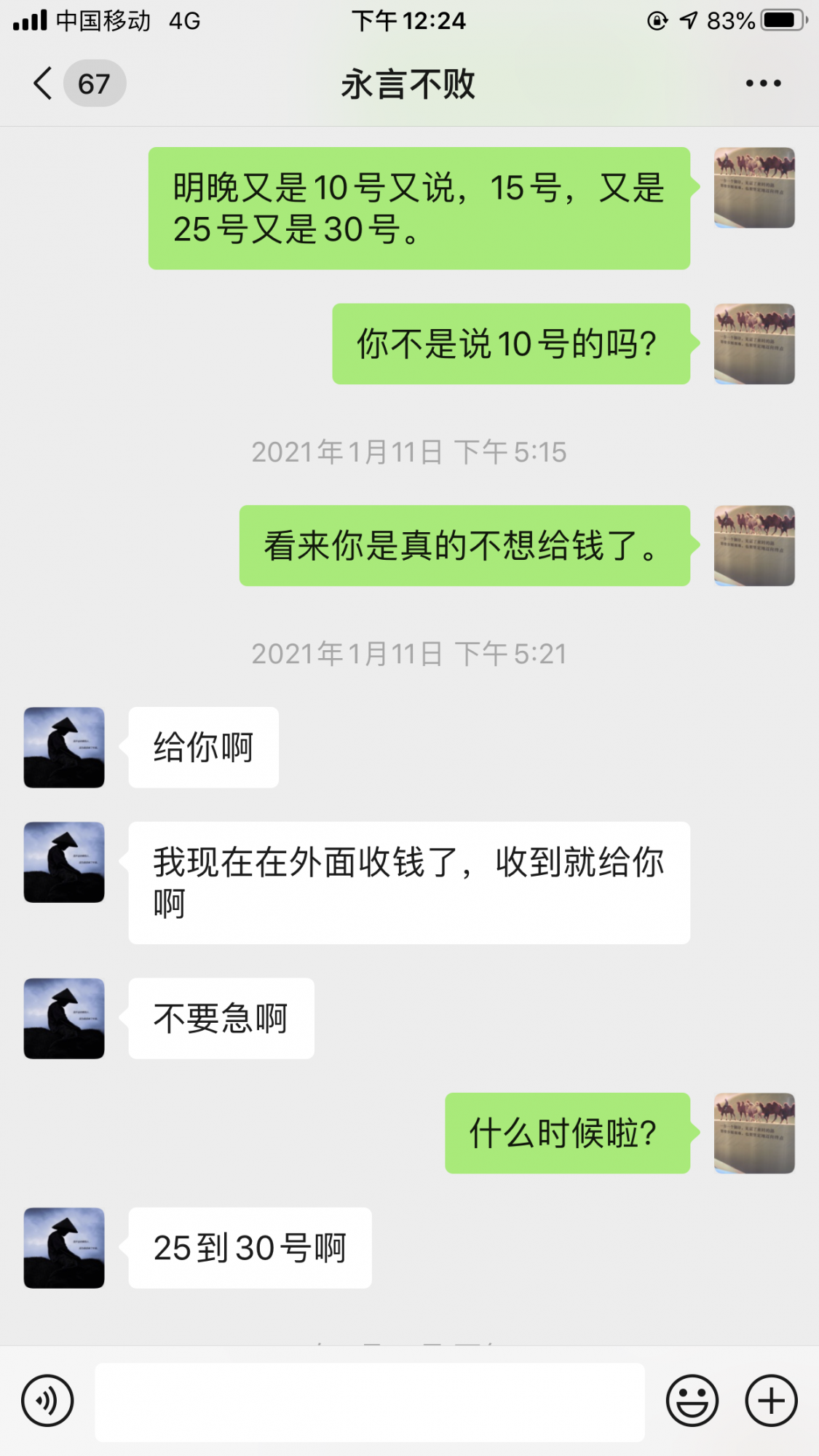This screenshot has height=1456, width=819.
Task: Open the chat info overflow menu
Action: [763, 83]
